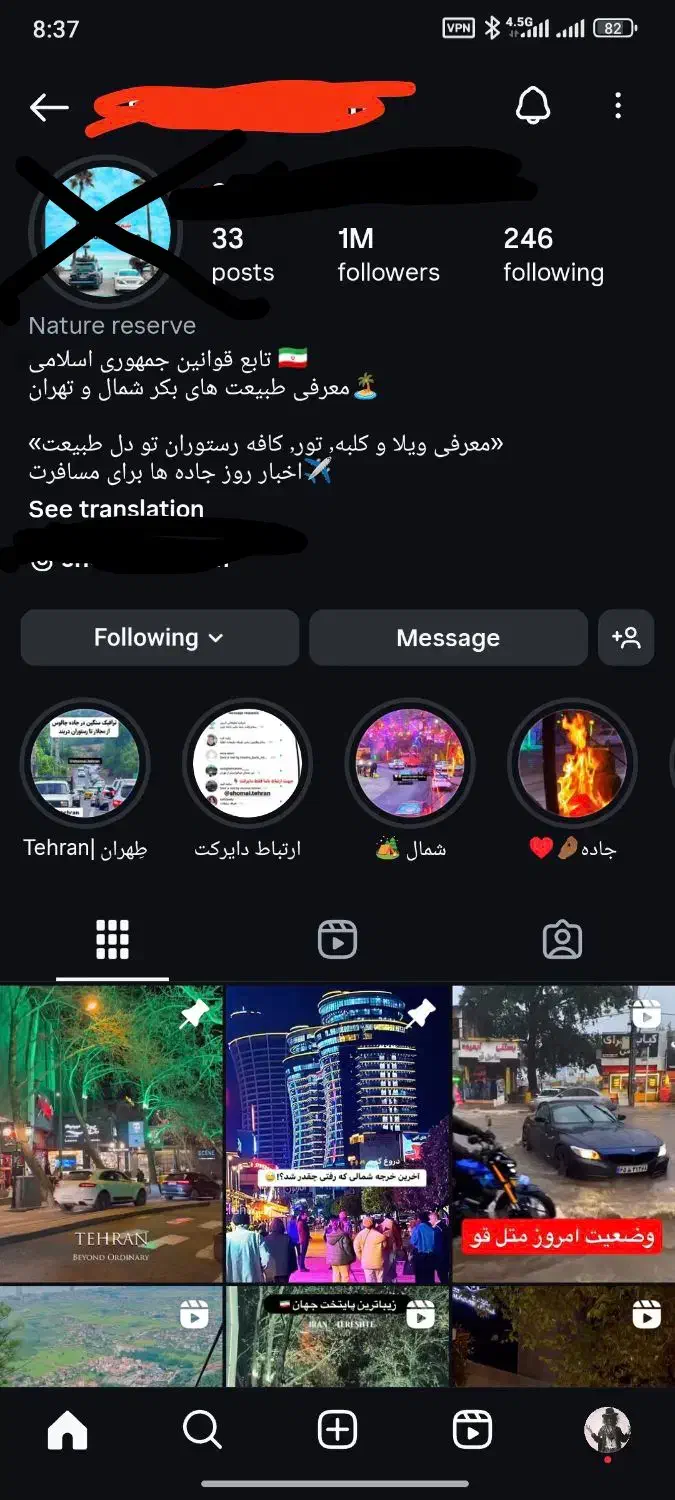675x1500 pixels.
Task: Open the pinned post with lit-up tower
Action: 337,1133
